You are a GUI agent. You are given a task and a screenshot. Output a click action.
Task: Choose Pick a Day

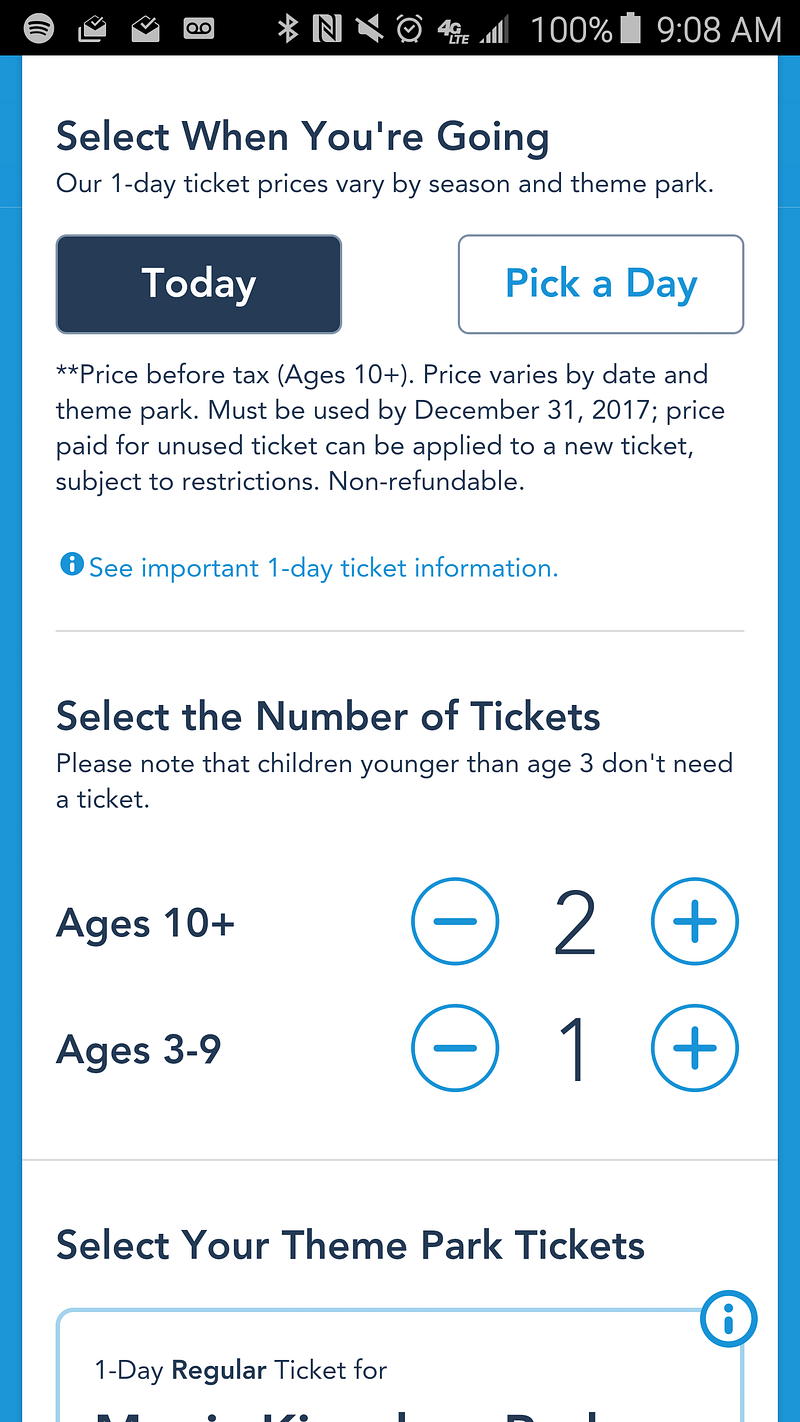pyautogui.click(x=600, y=284)
